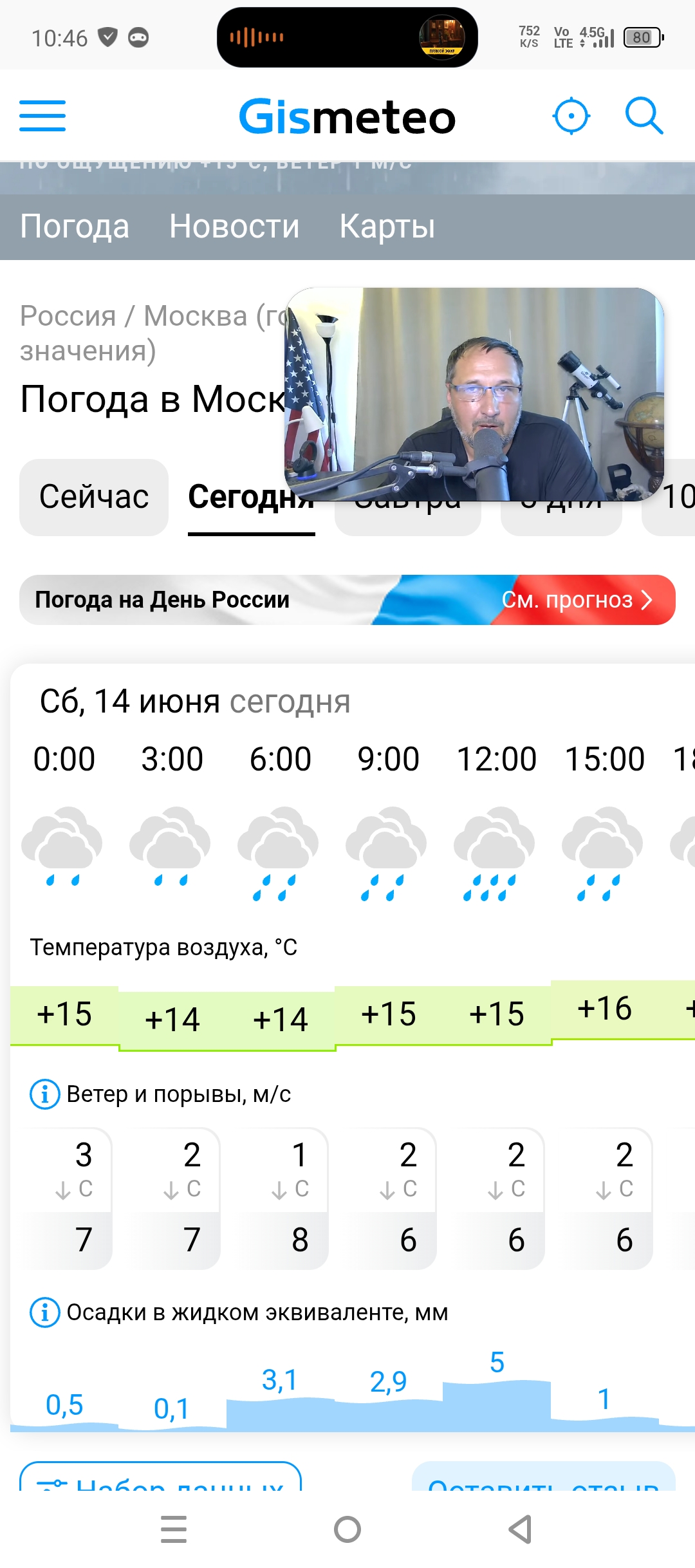Tap the floating picture-in-picture video window
This screenshot has height=1568, width=695.
(474, 394)
